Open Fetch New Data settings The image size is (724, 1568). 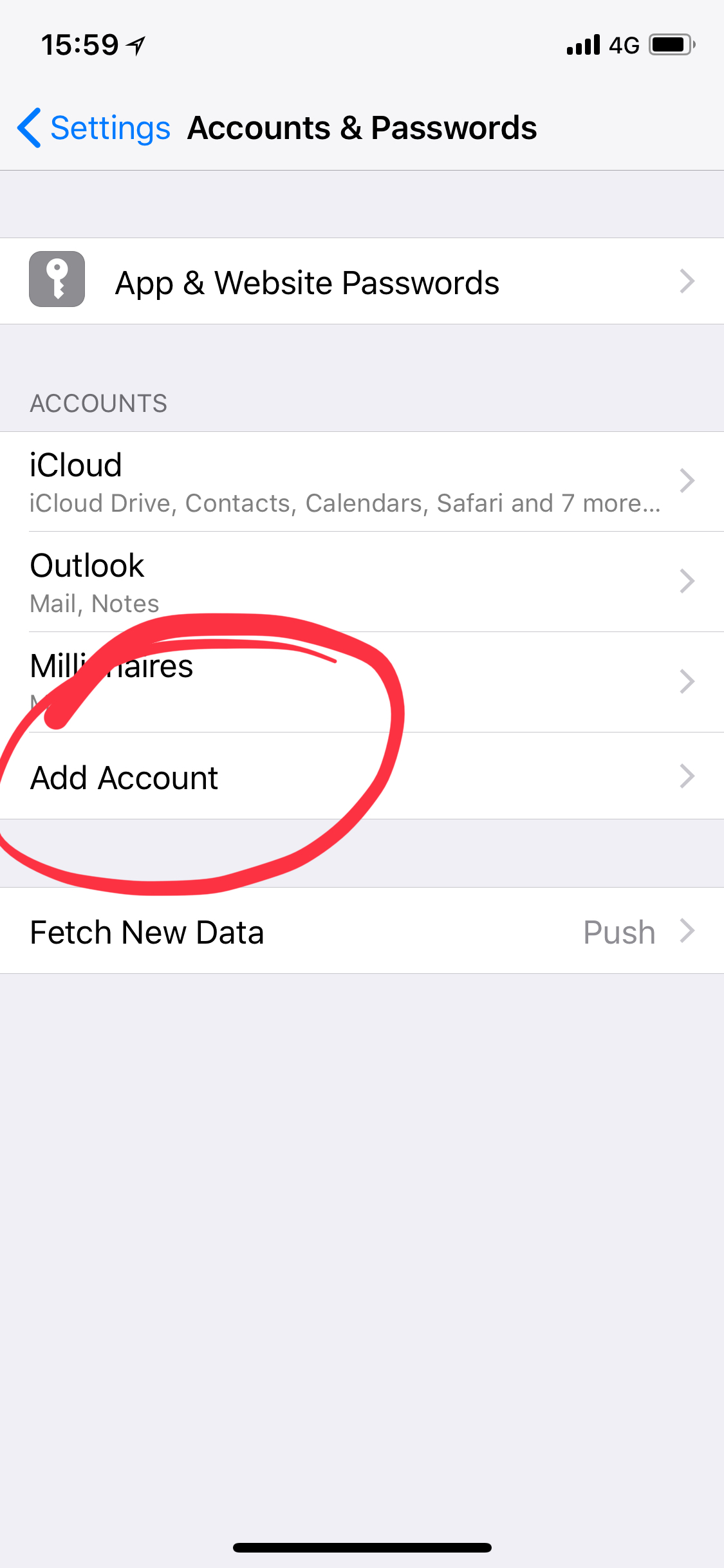pyautogui.click(x=362, y=931)
